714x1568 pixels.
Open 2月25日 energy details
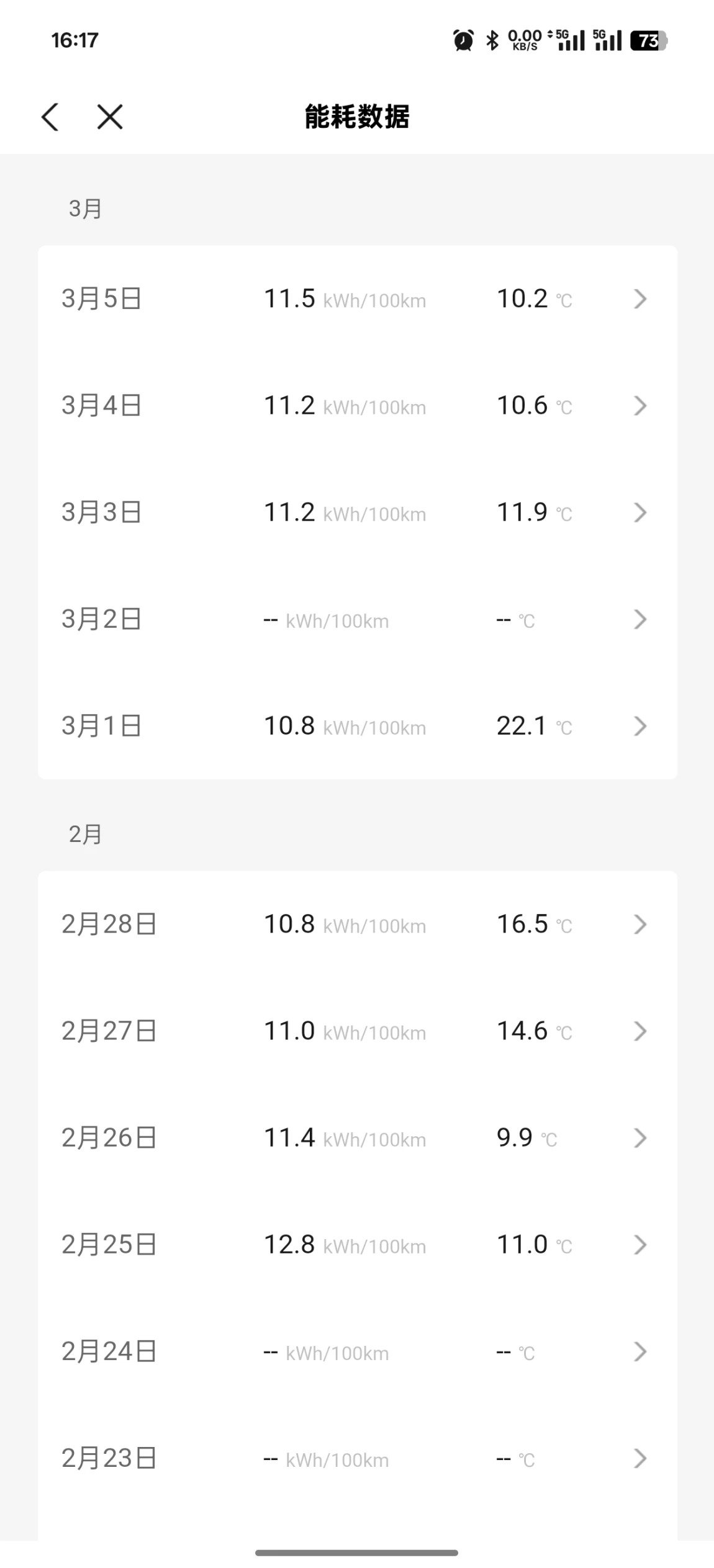coord(358,1245)
